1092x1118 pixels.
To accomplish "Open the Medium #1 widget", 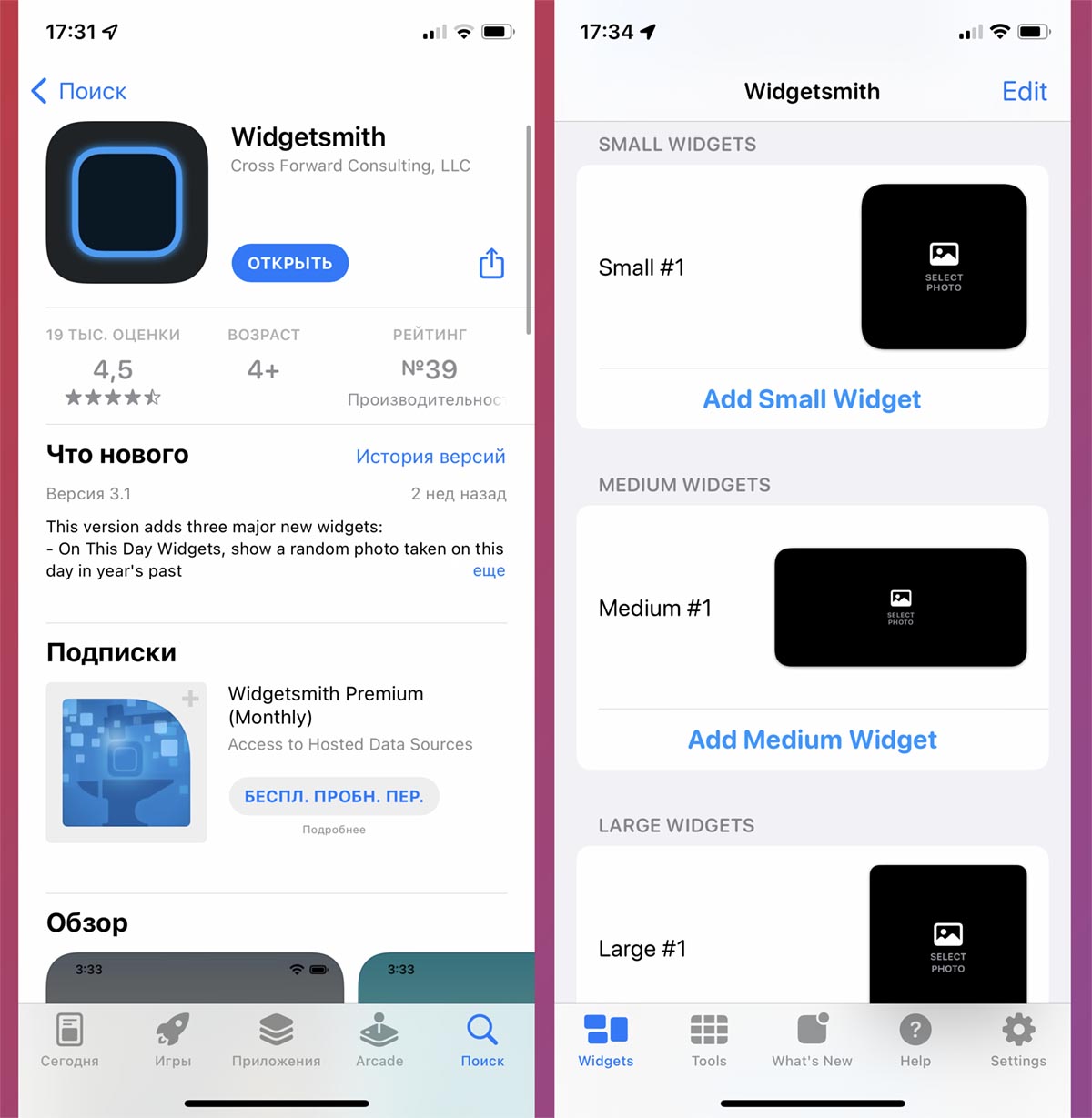I will click(812, 608).
